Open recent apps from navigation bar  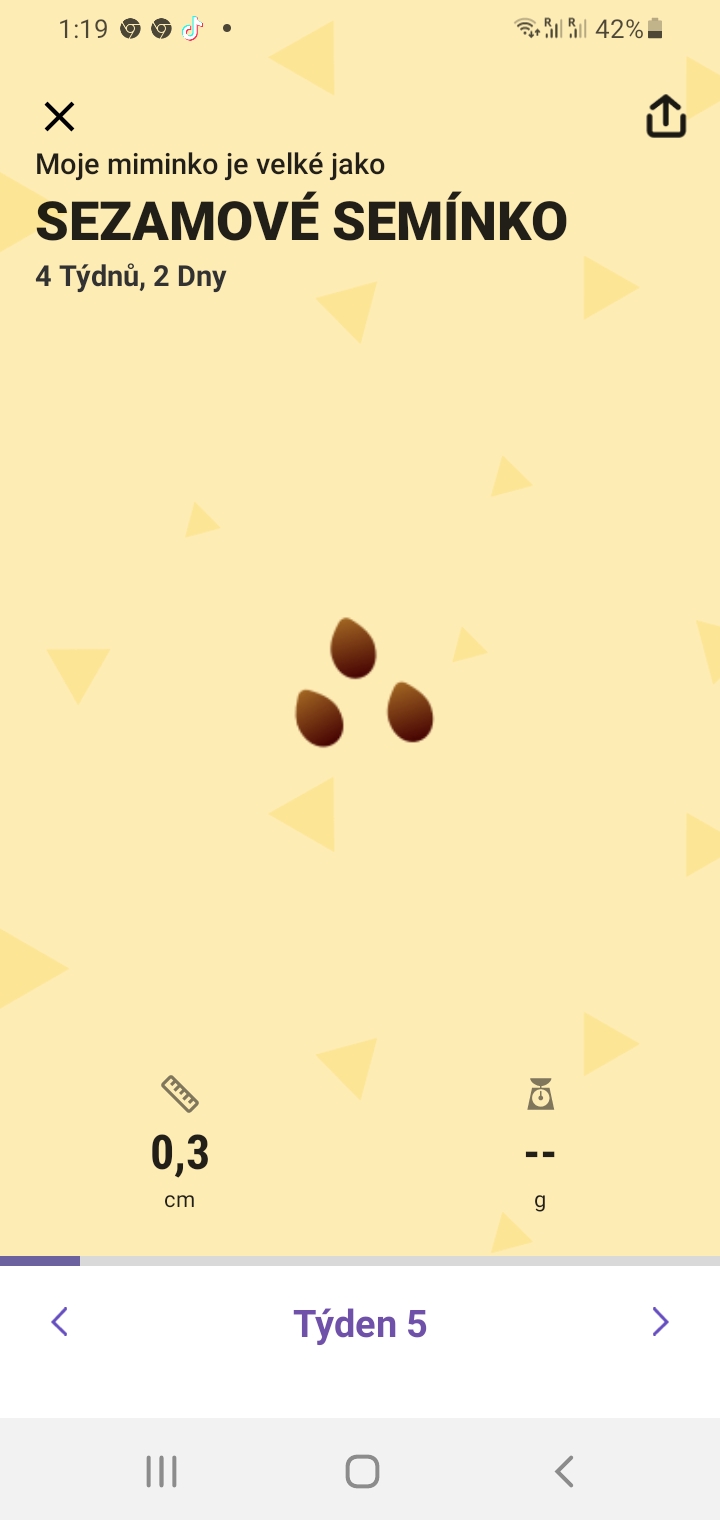(161, 1471)
